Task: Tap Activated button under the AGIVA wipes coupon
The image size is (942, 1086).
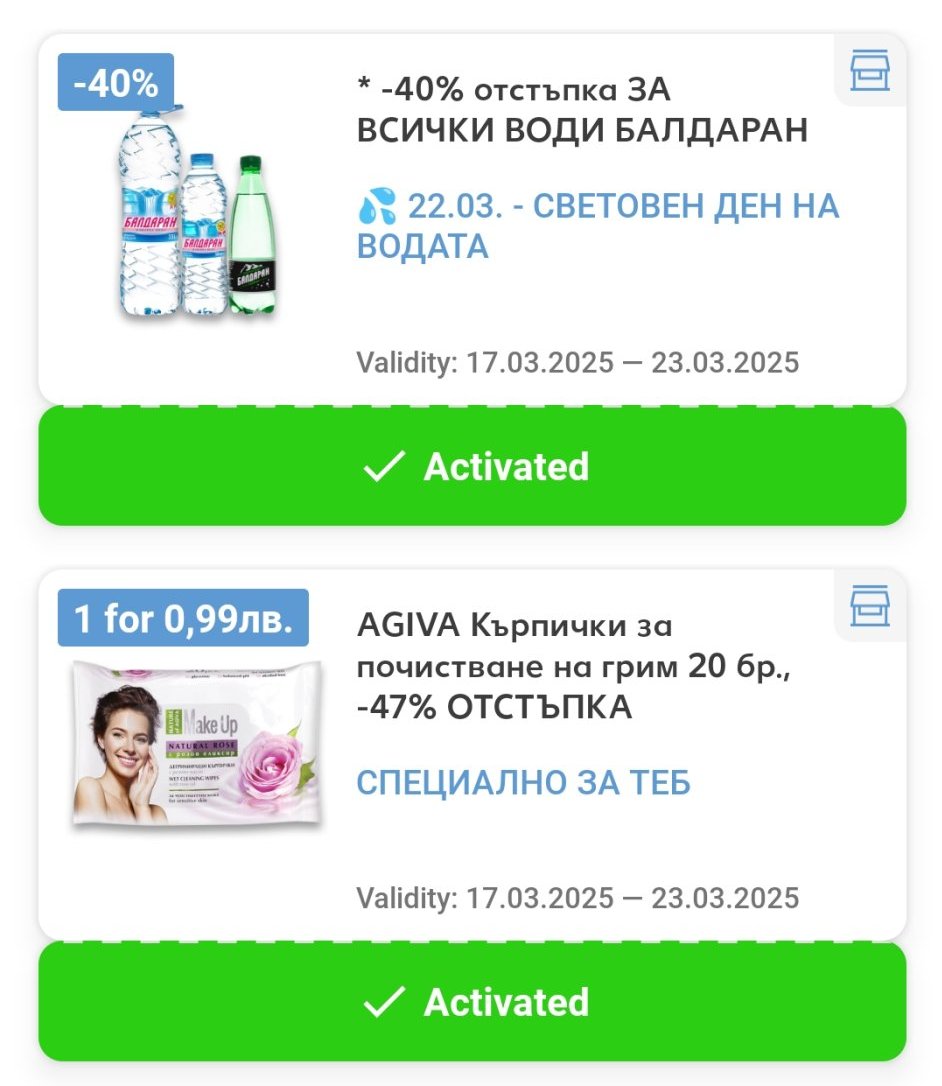Action: [x=472, y=1002]
